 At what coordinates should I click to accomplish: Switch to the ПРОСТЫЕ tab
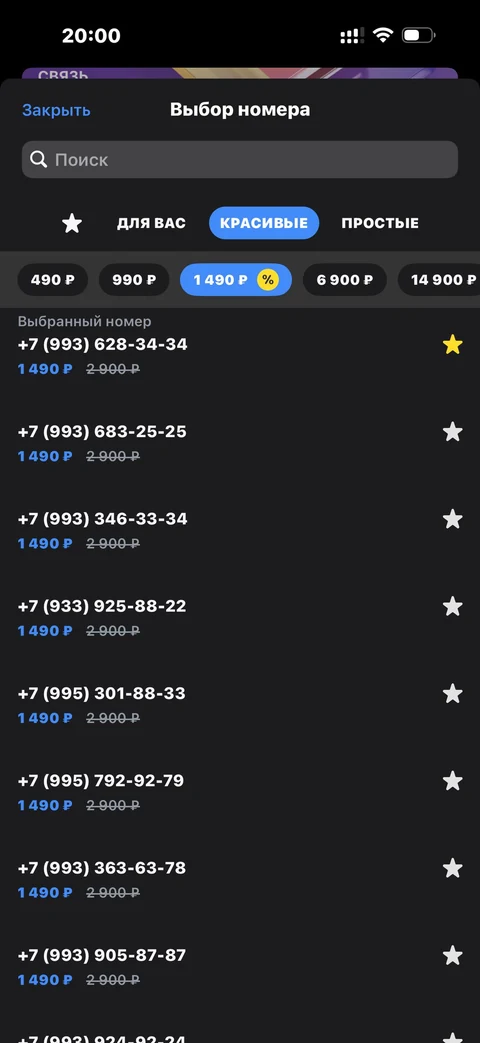380,224
